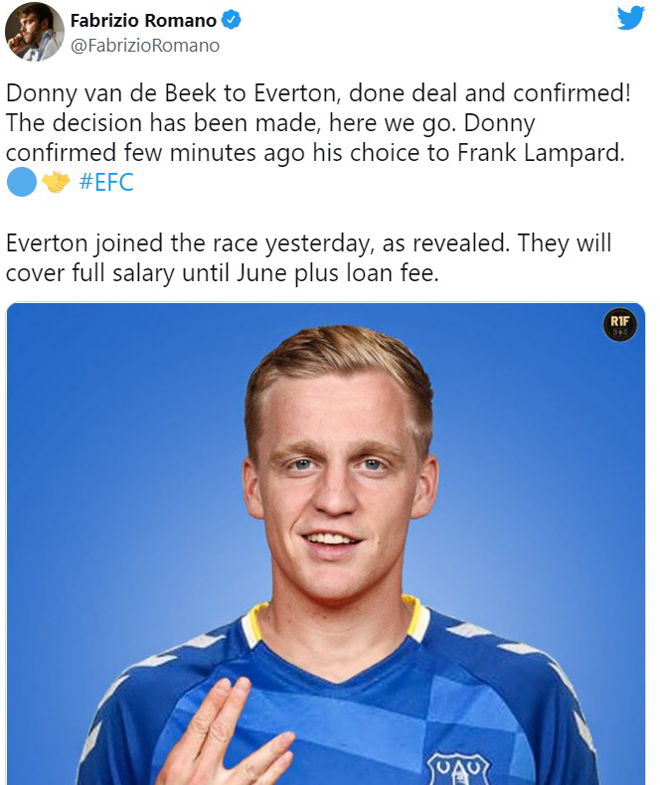Open the @FabrizioRomano handle link
This screenshot has width=660, height=785.
144,46
